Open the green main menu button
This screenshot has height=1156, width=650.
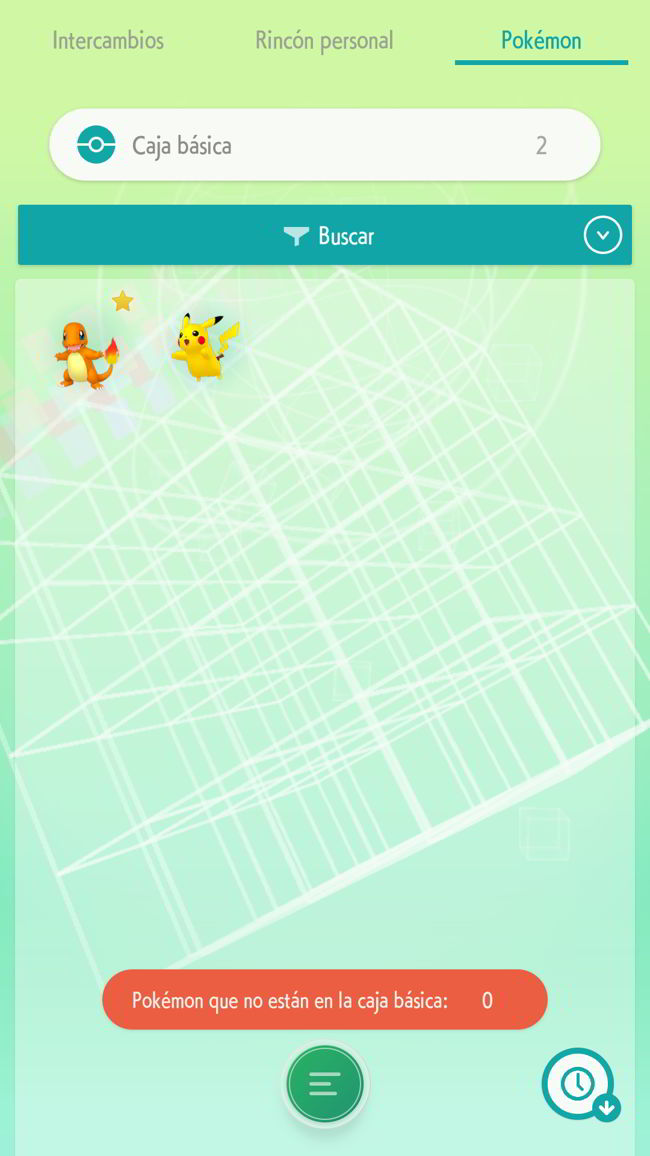tap(325, 1083)
